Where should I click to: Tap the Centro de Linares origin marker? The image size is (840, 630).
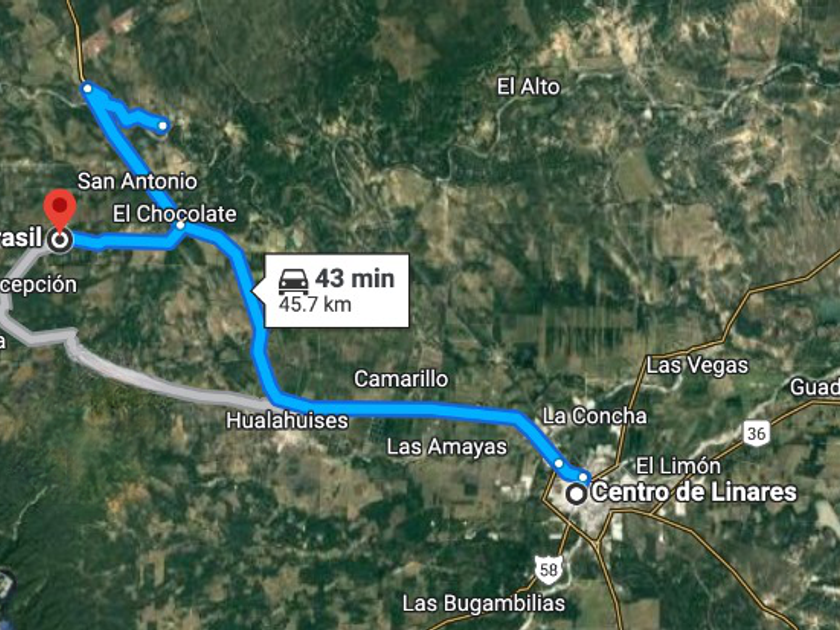click(577, 494)
